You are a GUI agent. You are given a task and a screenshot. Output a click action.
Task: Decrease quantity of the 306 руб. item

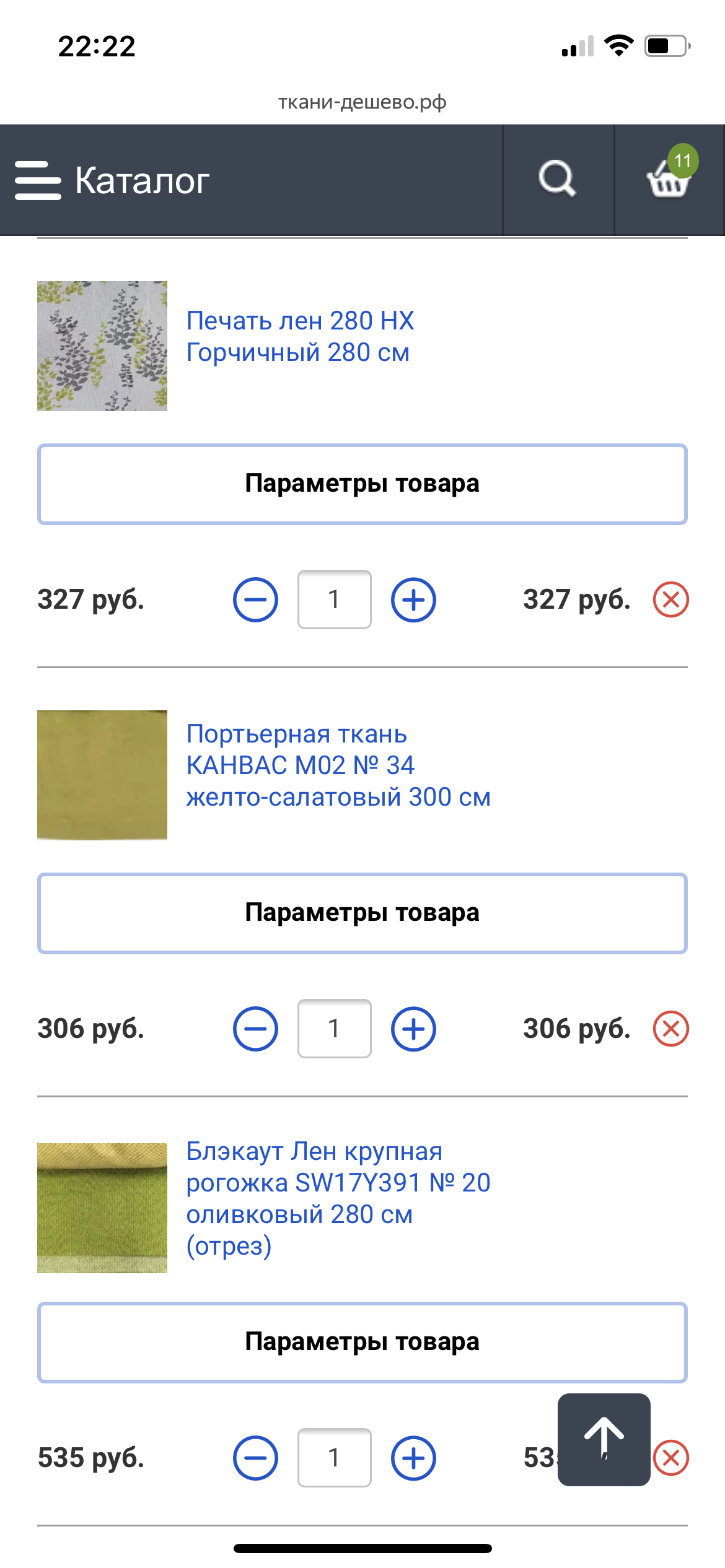click(x=255, y=1029)
